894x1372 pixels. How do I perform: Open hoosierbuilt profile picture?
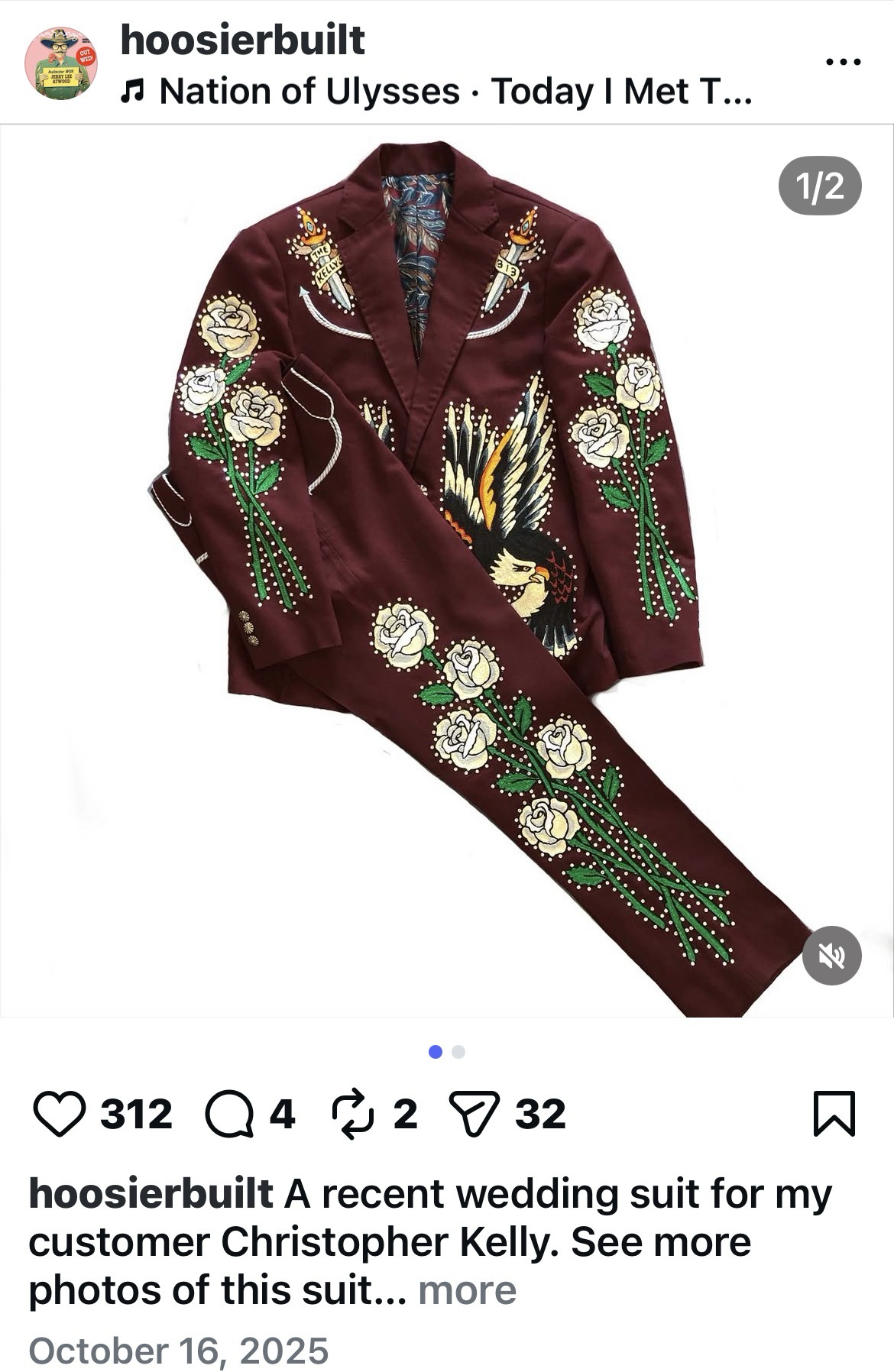(x=61, y=63)
